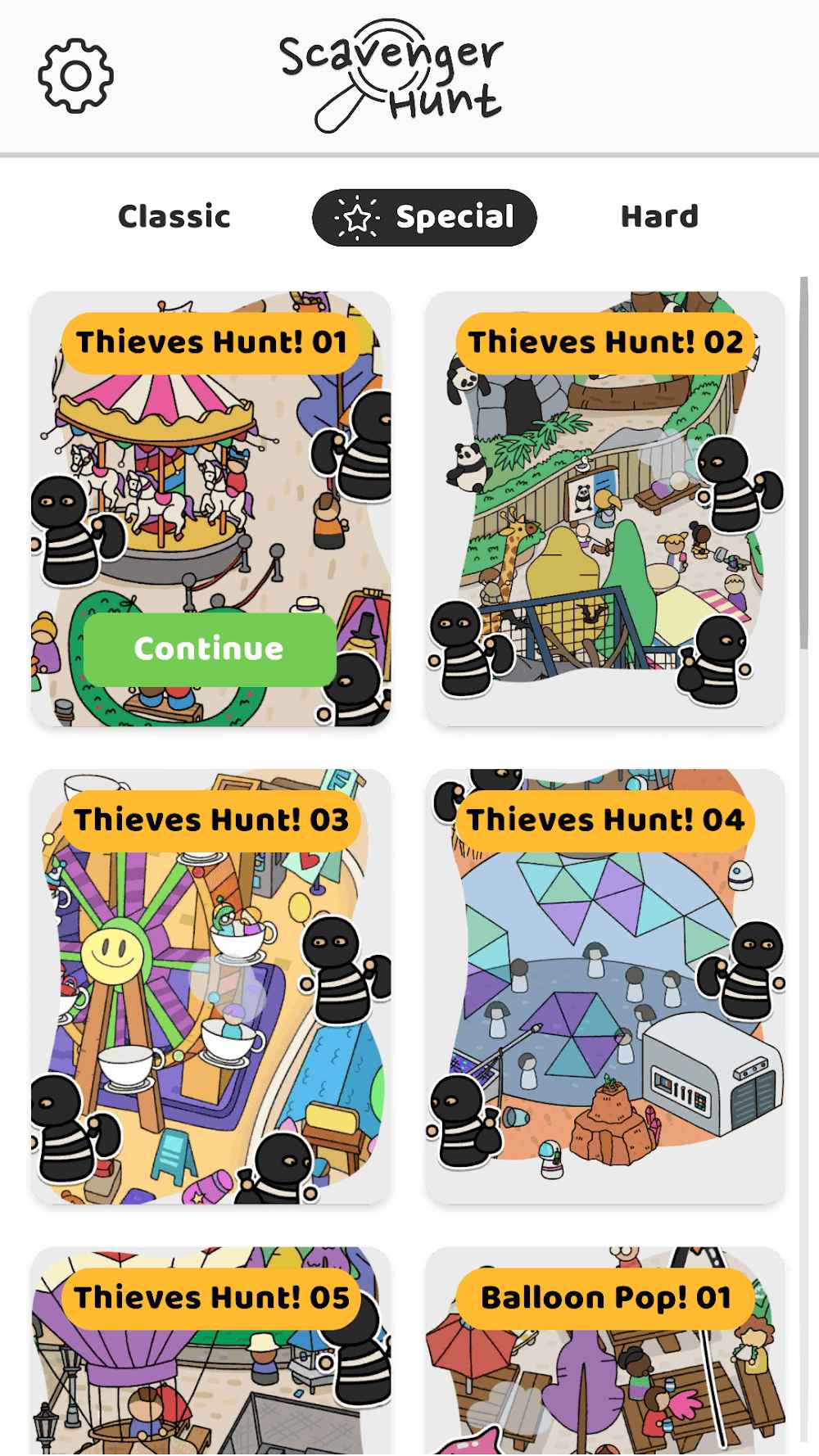Play the Balloon Pop! 01 level

coord(604,1351)
